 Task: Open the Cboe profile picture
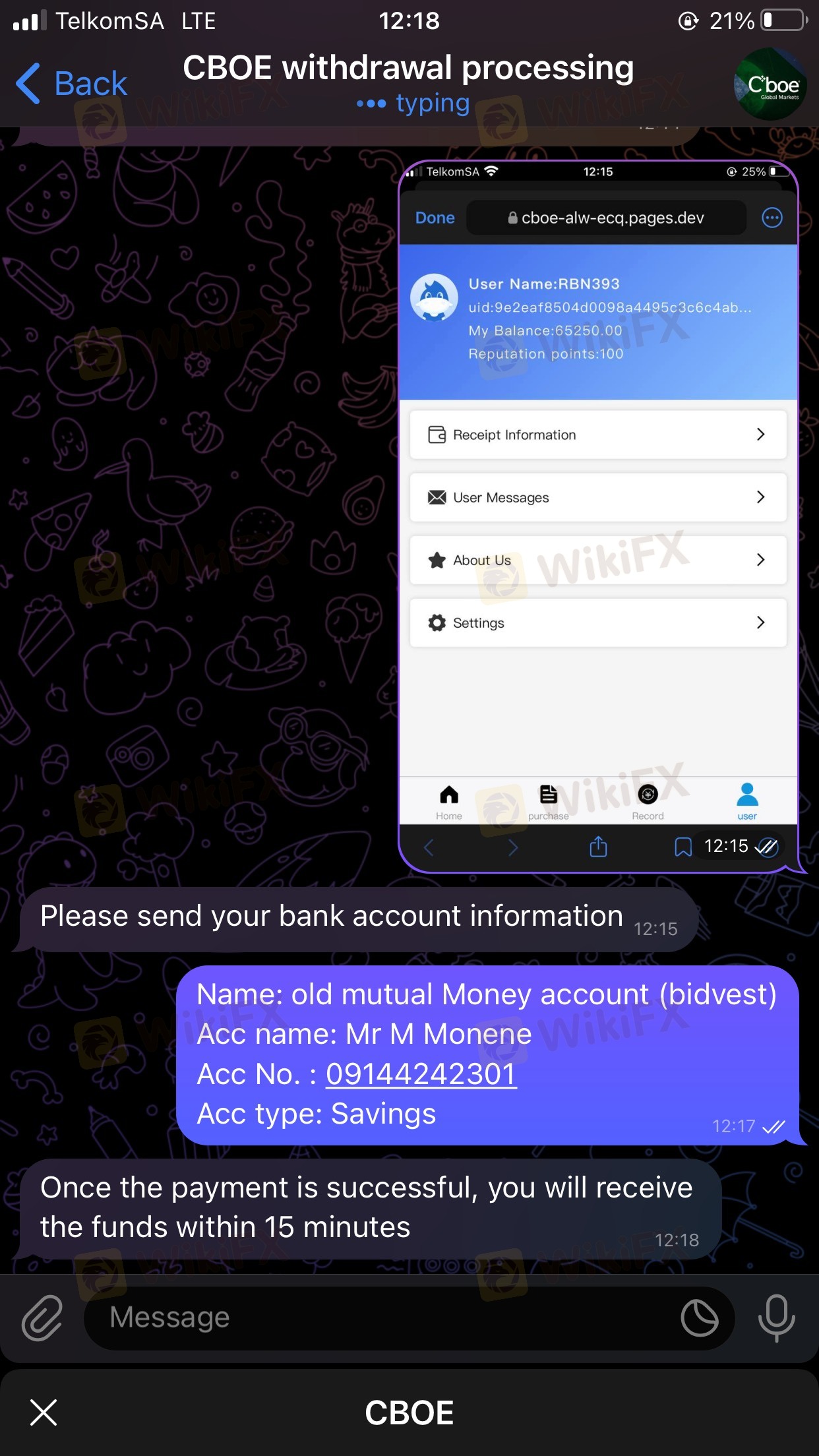[x=770, y=84]
